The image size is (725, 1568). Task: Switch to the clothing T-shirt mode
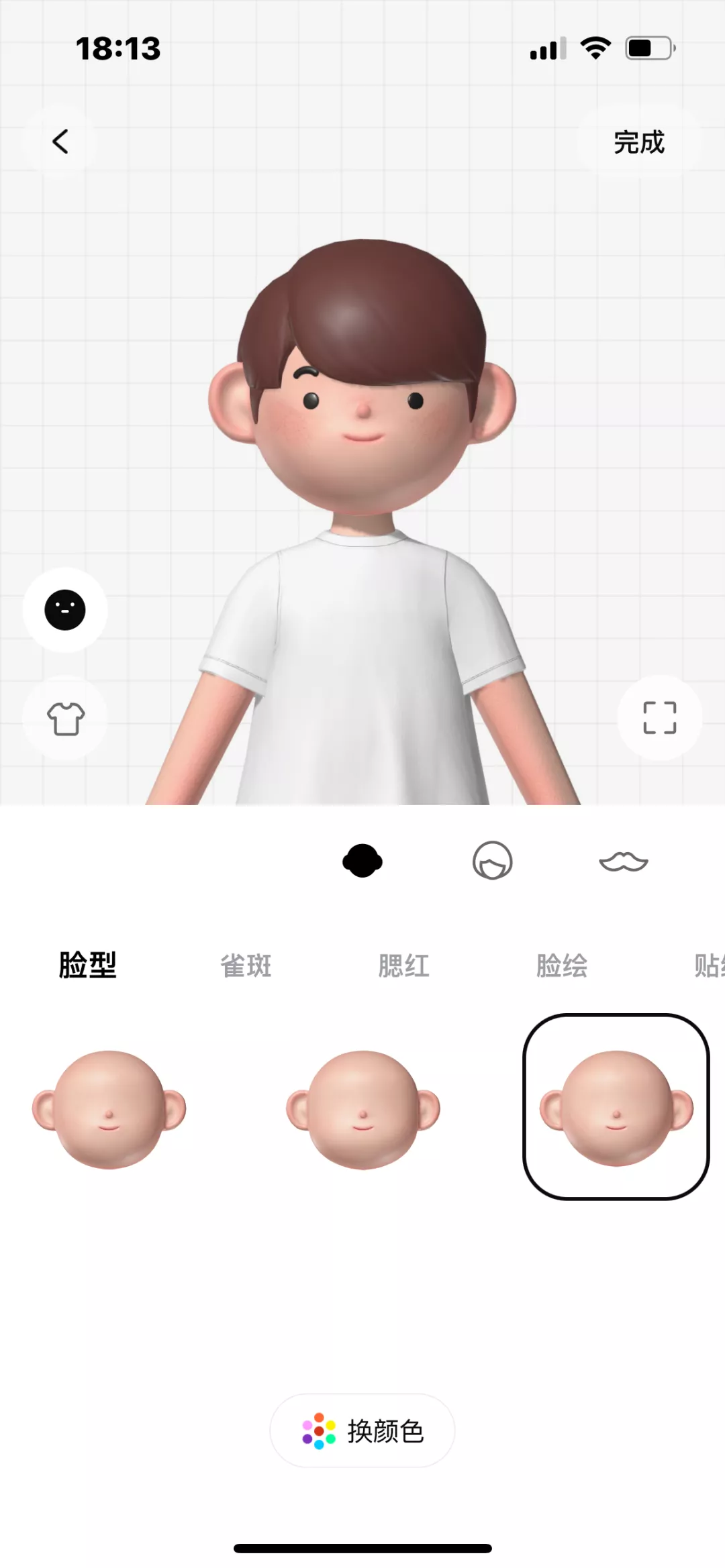[x=66, y=719]
